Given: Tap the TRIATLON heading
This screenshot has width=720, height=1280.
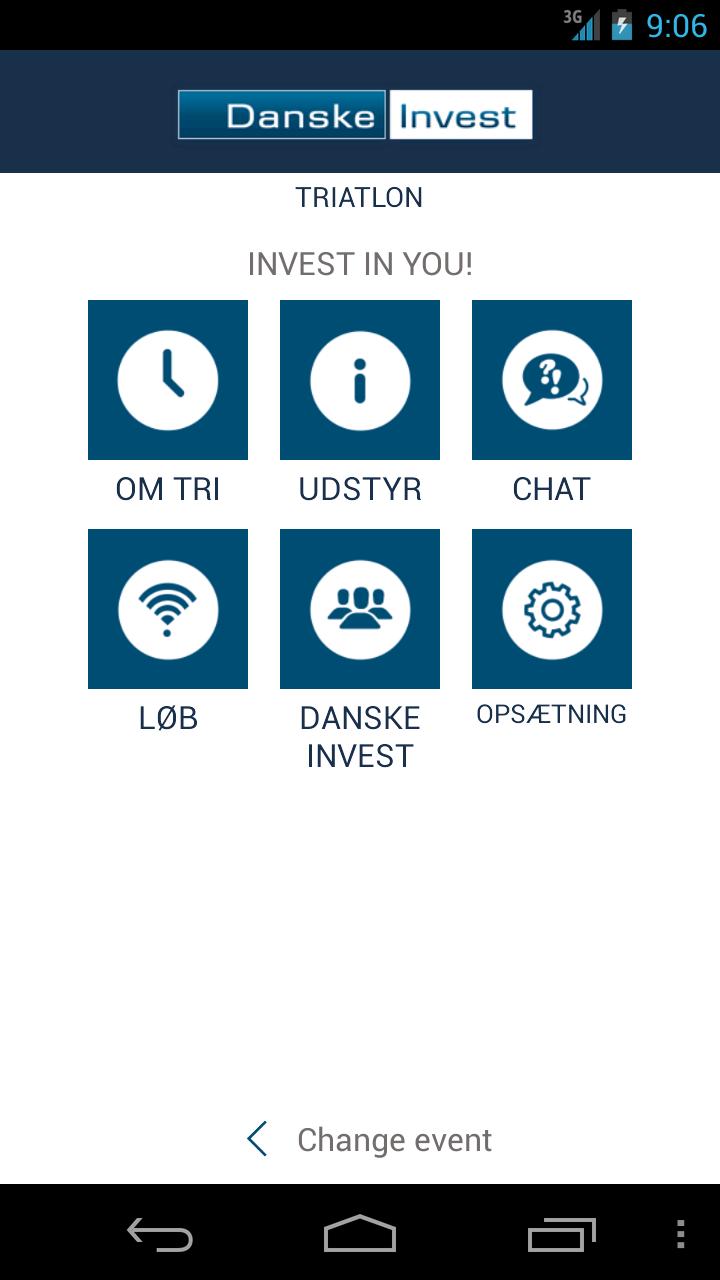Looking at the screenshot, I should (358, 197).
